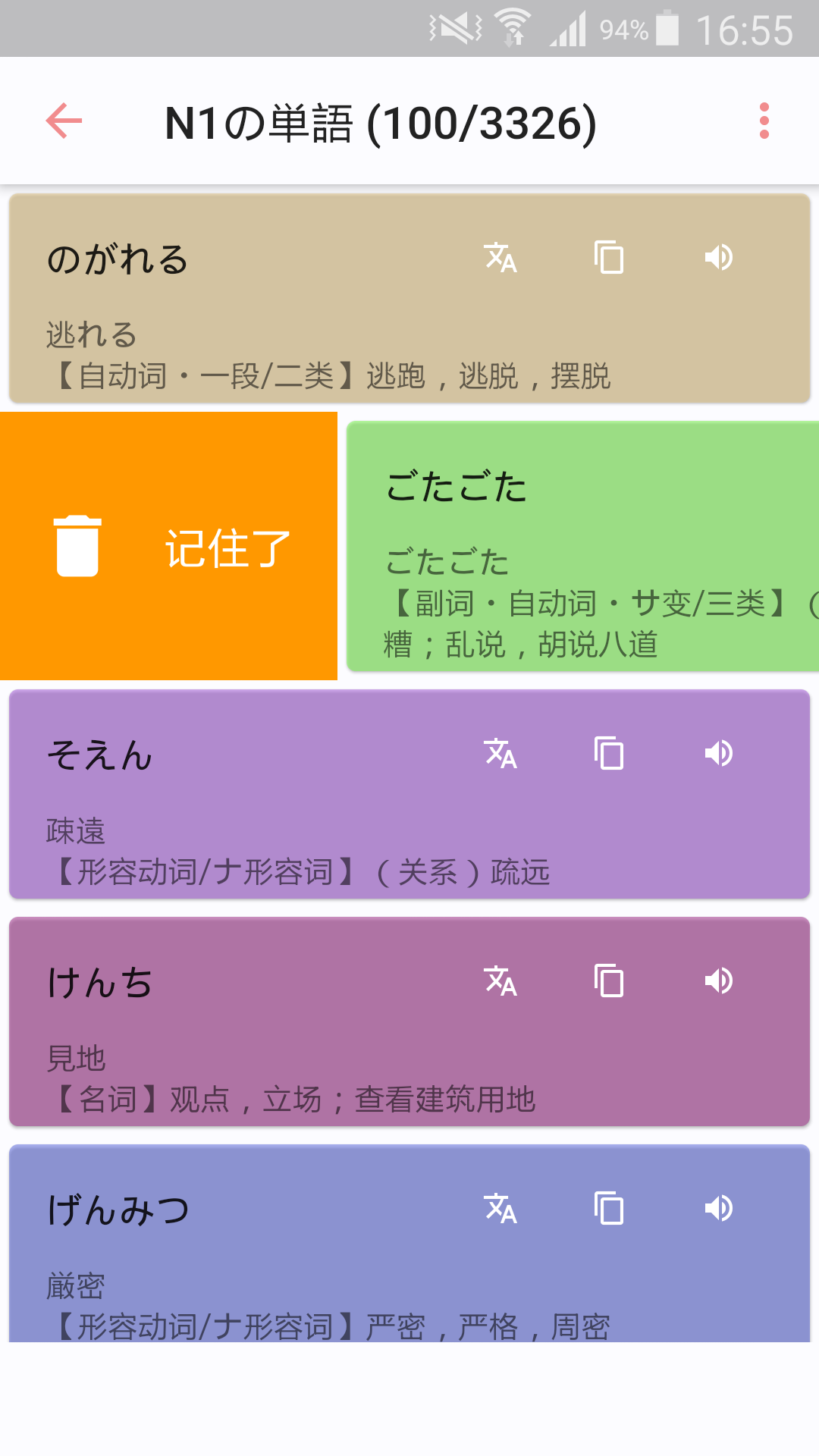819x1456 pixels.
Task: Copy the word のがれる
Action: click(609, 258)
